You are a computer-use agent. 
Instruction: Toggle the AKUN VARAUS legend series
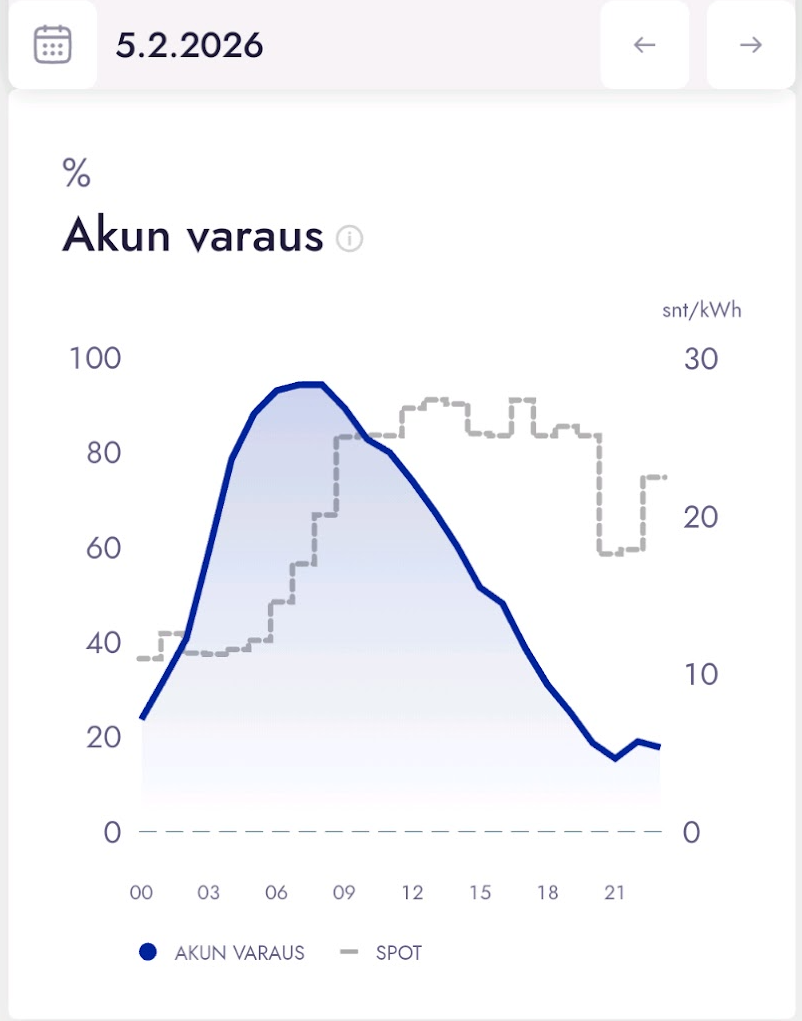[x=222, y=953]
